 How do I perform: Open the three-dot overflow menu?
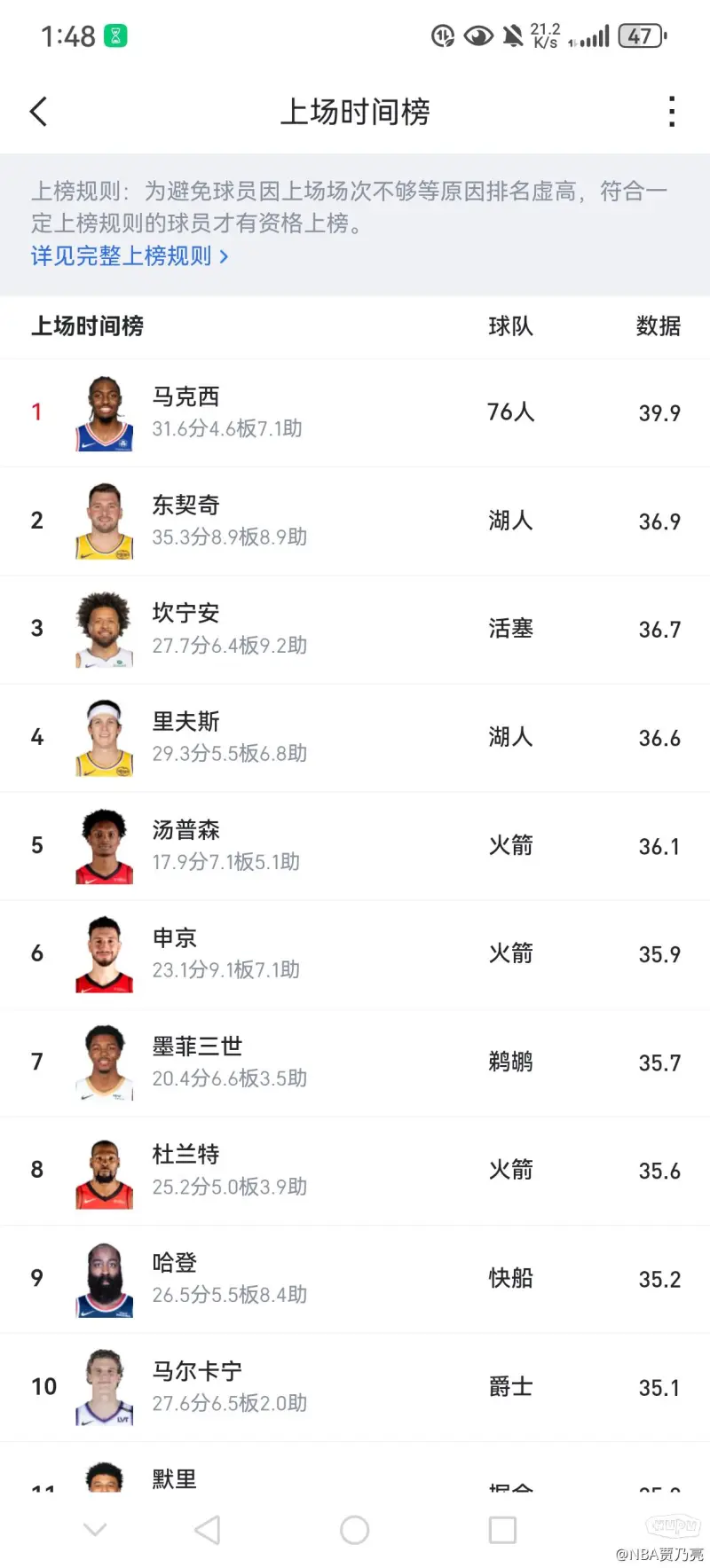[672, 112]
